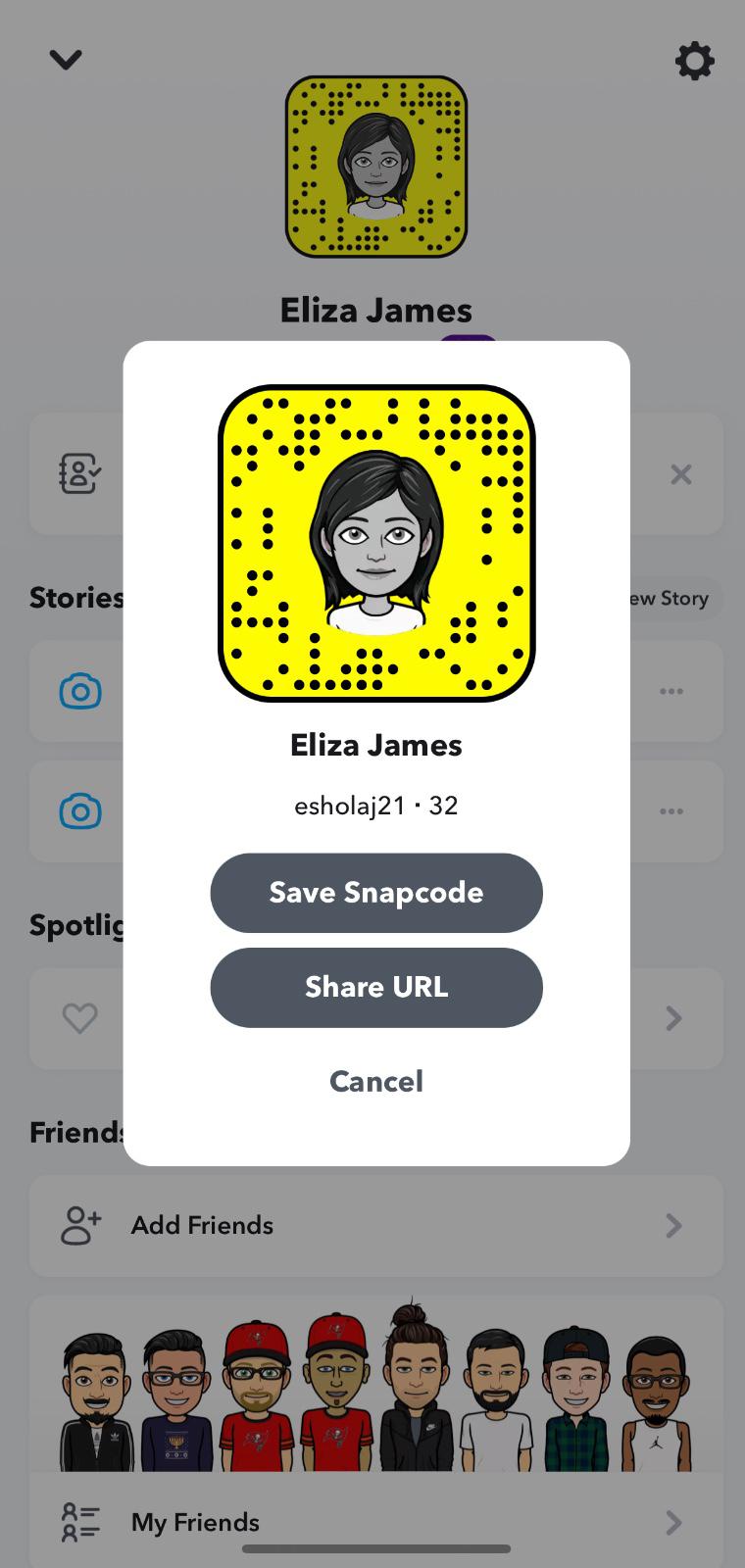Share the profile URL
The image size is (745, 1568).
coord(376,987)
